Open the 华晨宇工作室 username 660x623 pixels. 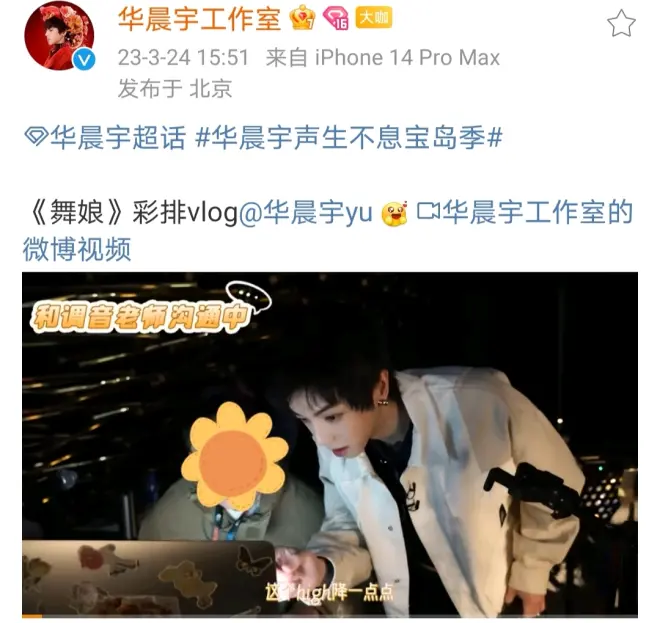click(199, 18)
